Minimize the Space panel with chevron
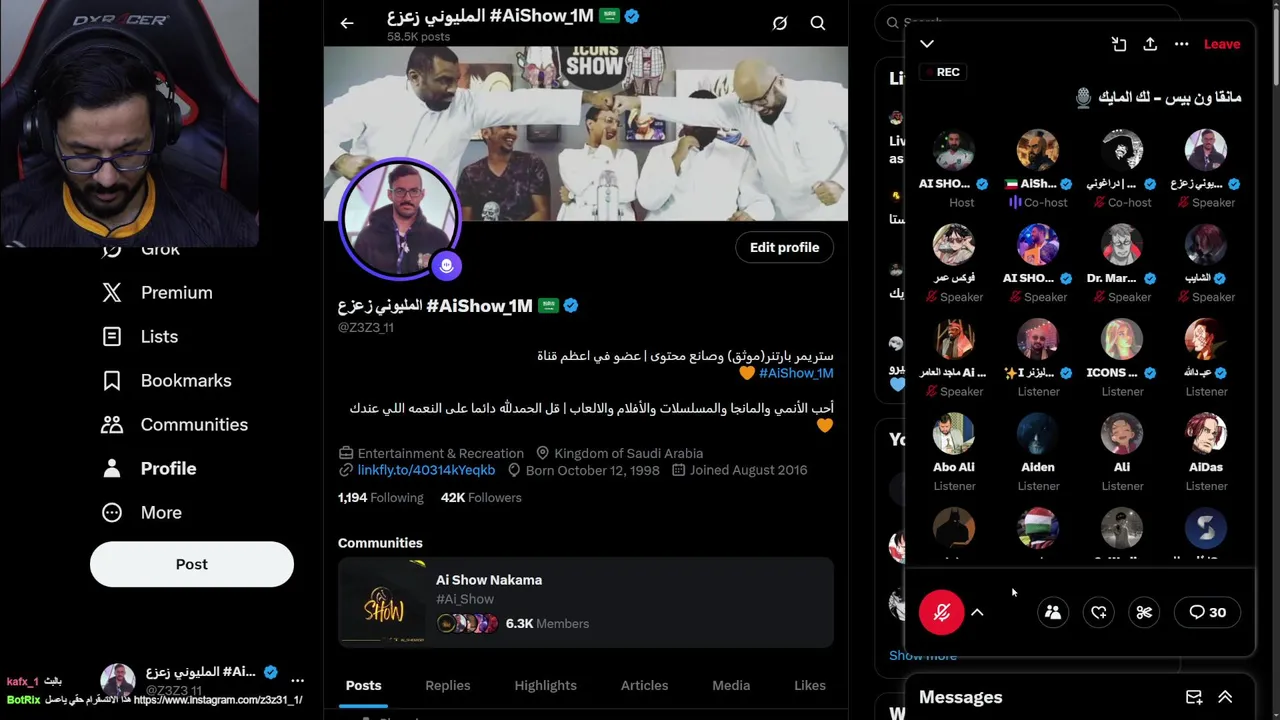 pos(927,44)
